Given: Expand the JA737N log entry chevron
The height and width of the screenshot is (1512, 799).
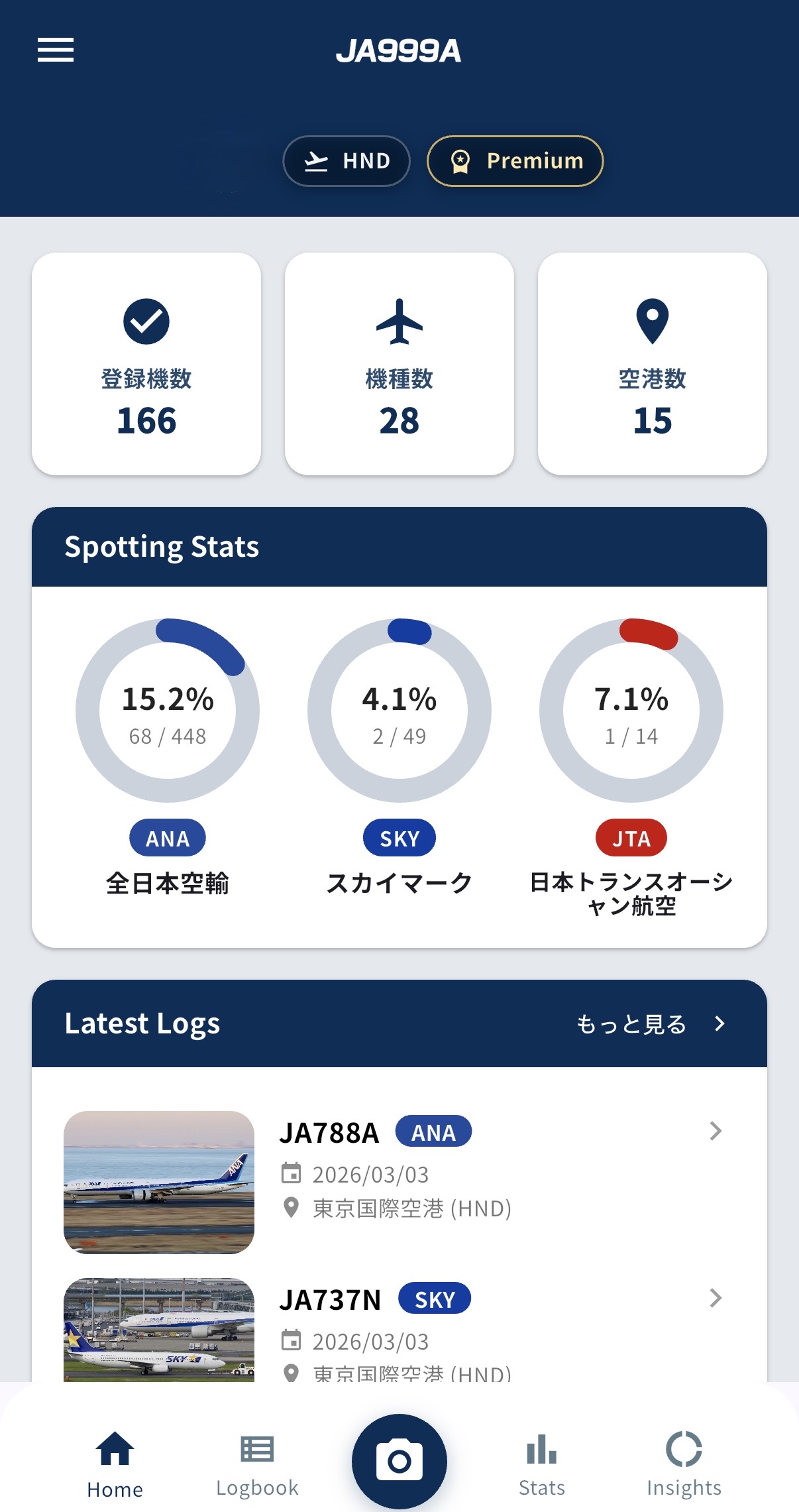Looking at the screenshot, I should coord(715,1299).
